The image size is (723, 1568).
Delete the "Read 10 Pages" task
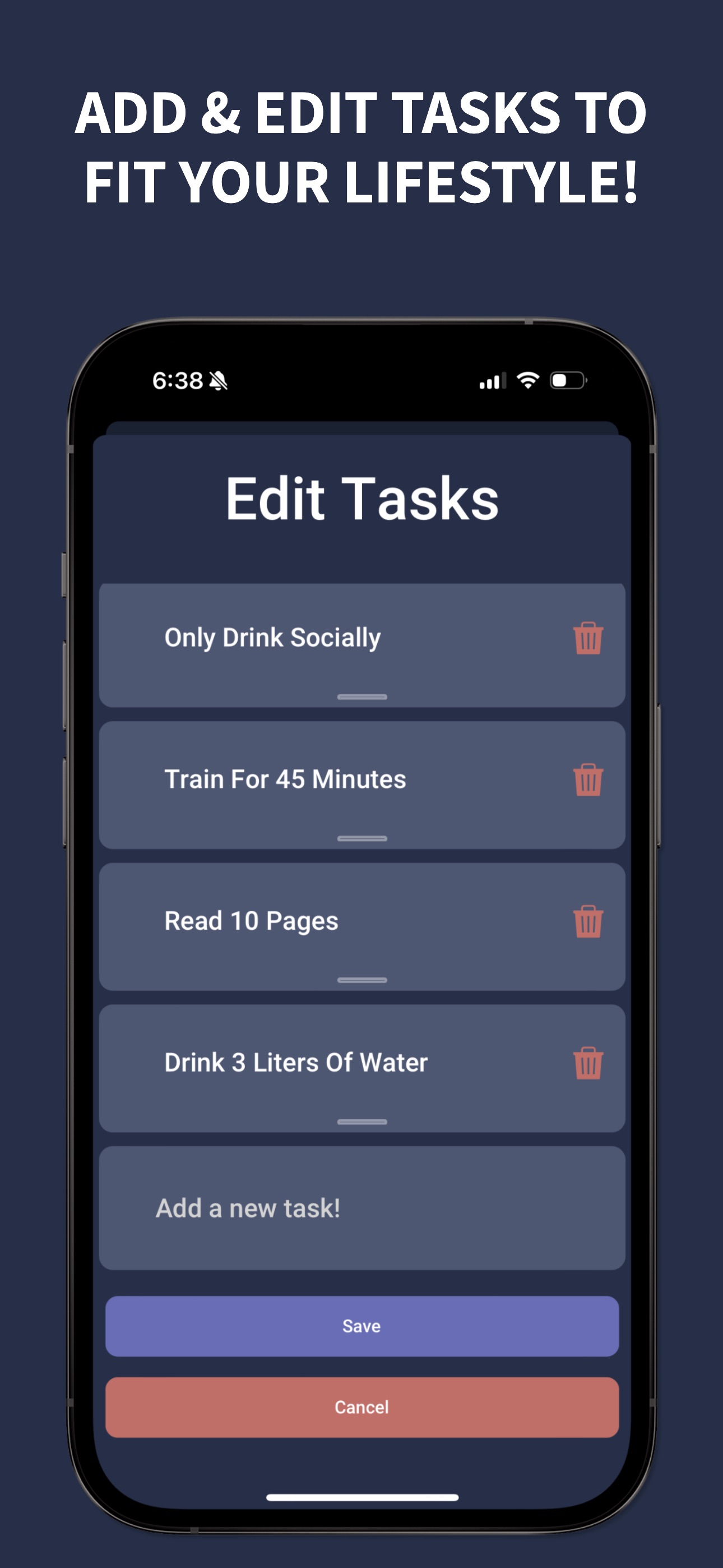tap(588, 922)
